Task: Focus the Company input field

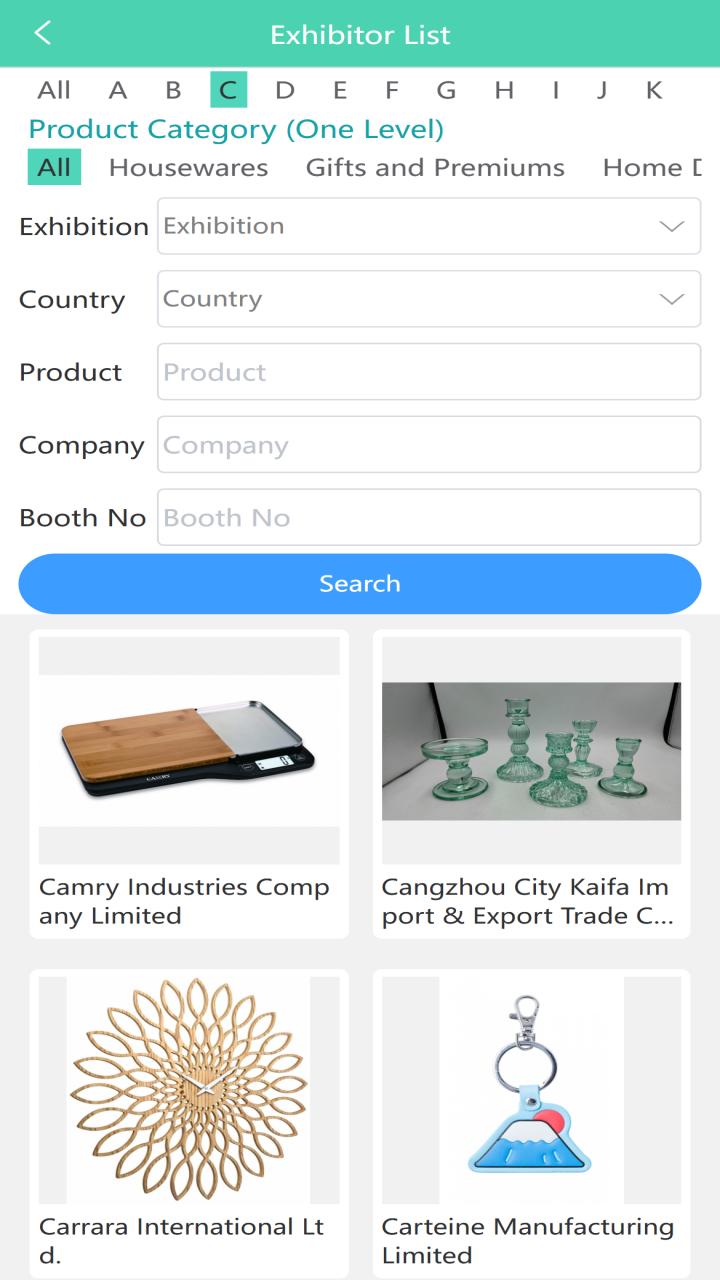Action: tap(429, 445)
